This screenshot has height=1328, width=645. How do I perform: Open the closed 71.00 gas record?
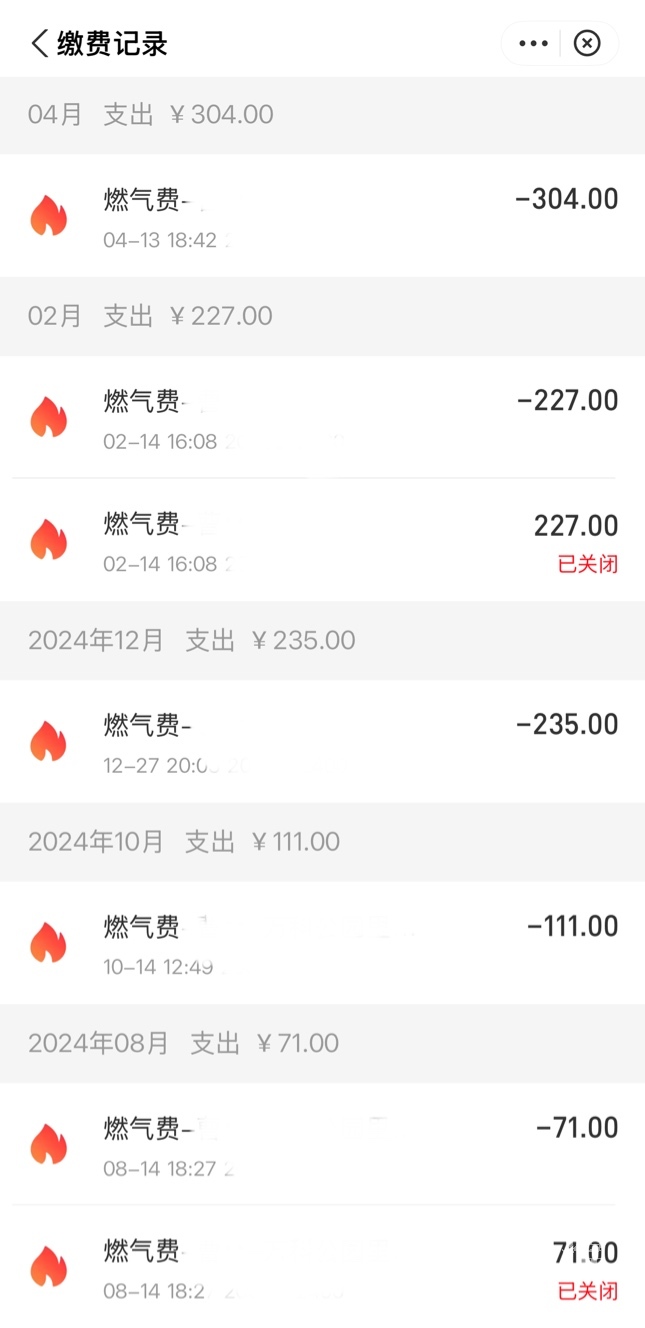pyautogui.click(x=322, y=1268)
